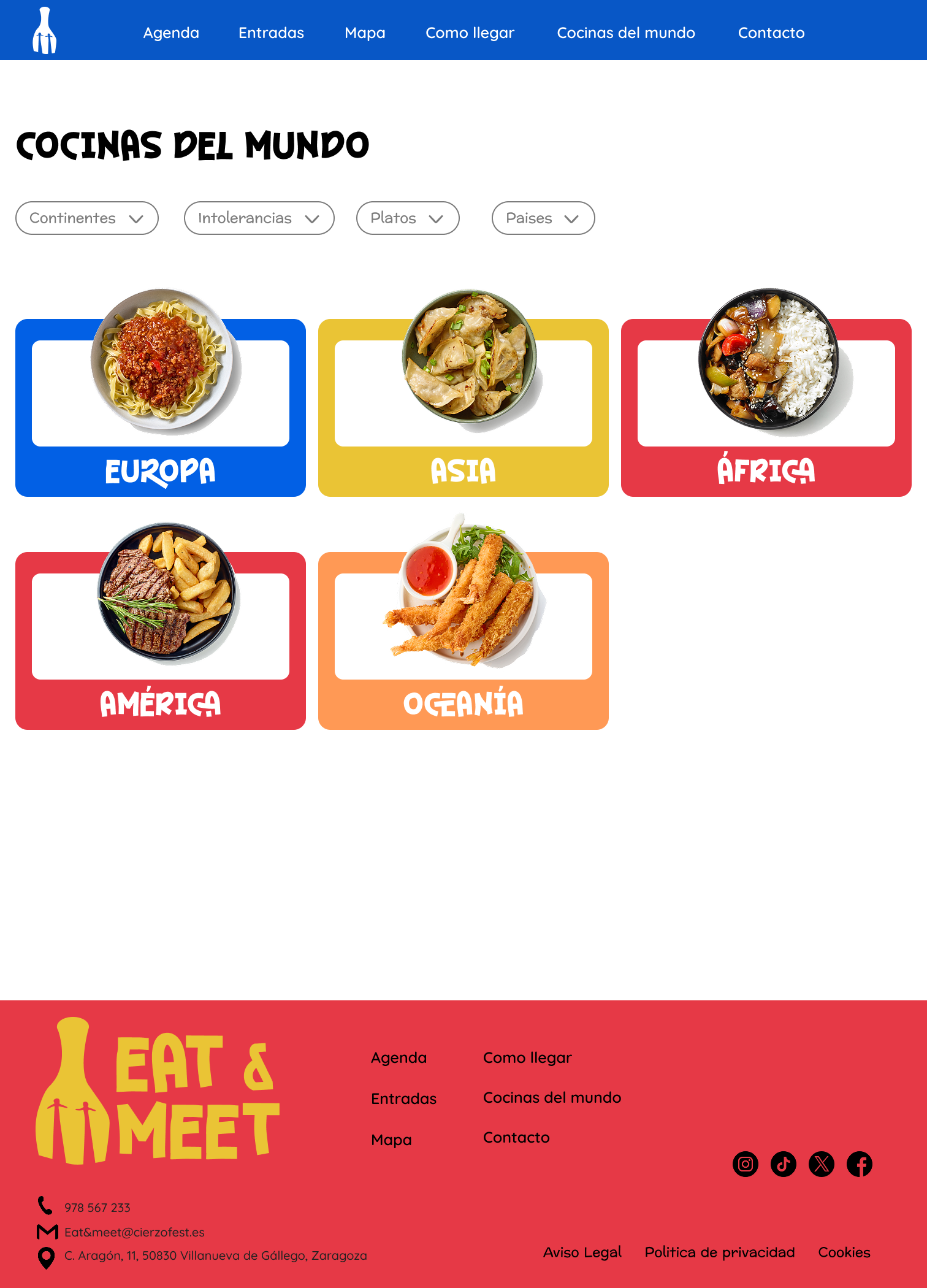Expand the Continentes filter dropdown

coord(87,218)
